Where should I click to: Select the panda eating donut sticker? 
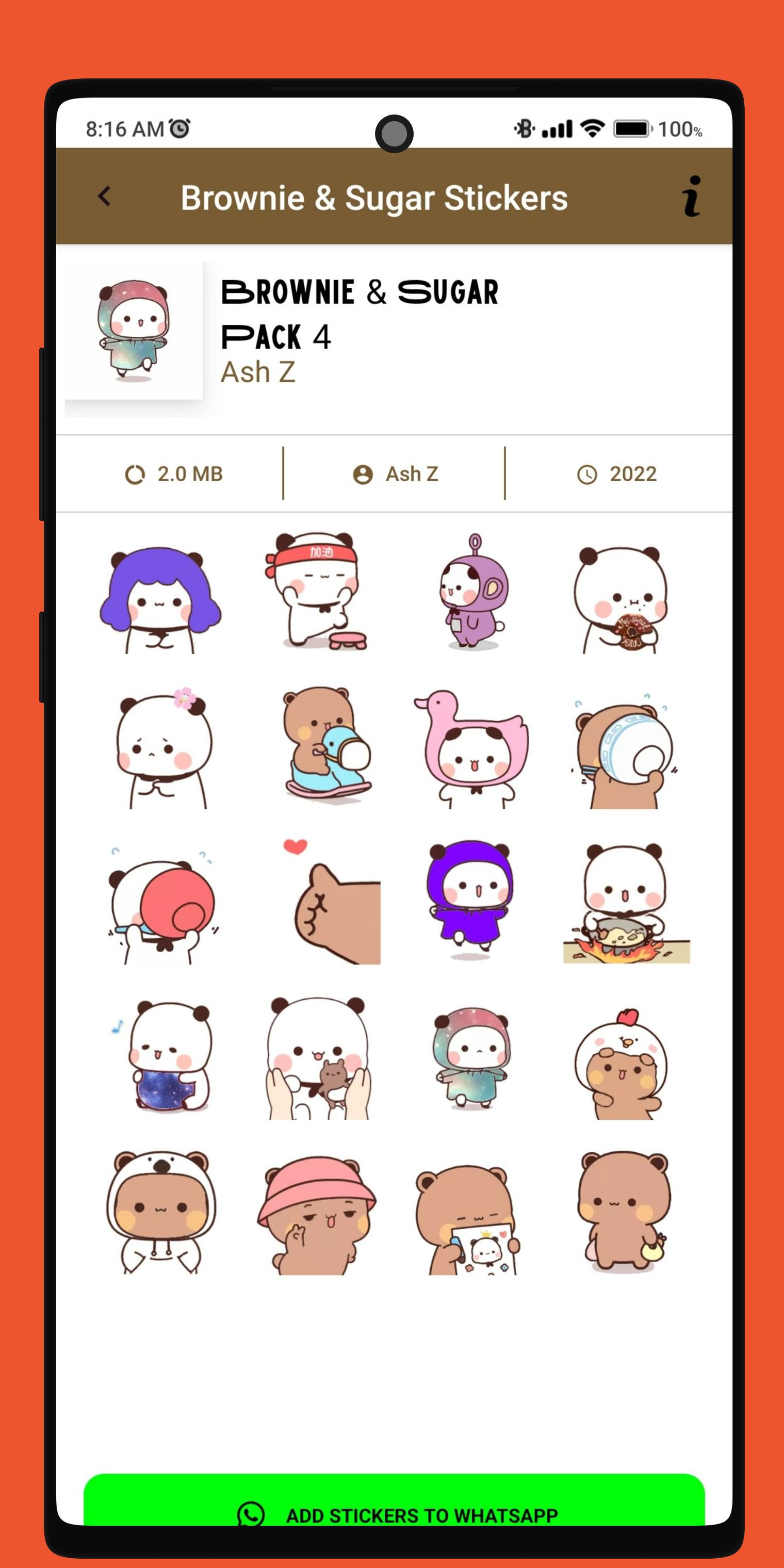[x=621, y=599]
